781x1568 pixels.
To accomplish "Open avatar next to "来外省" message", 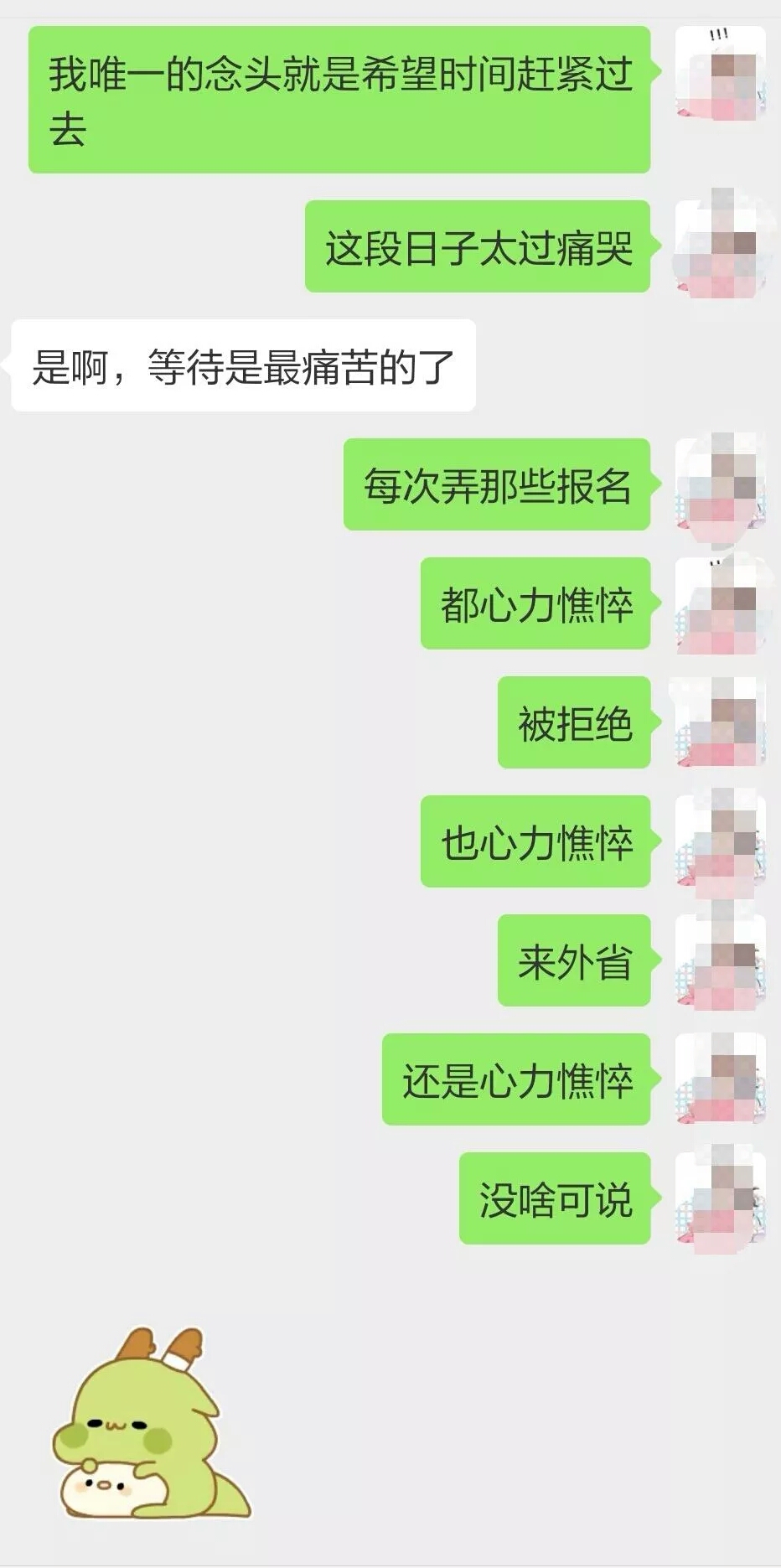I will click(721, 960).
